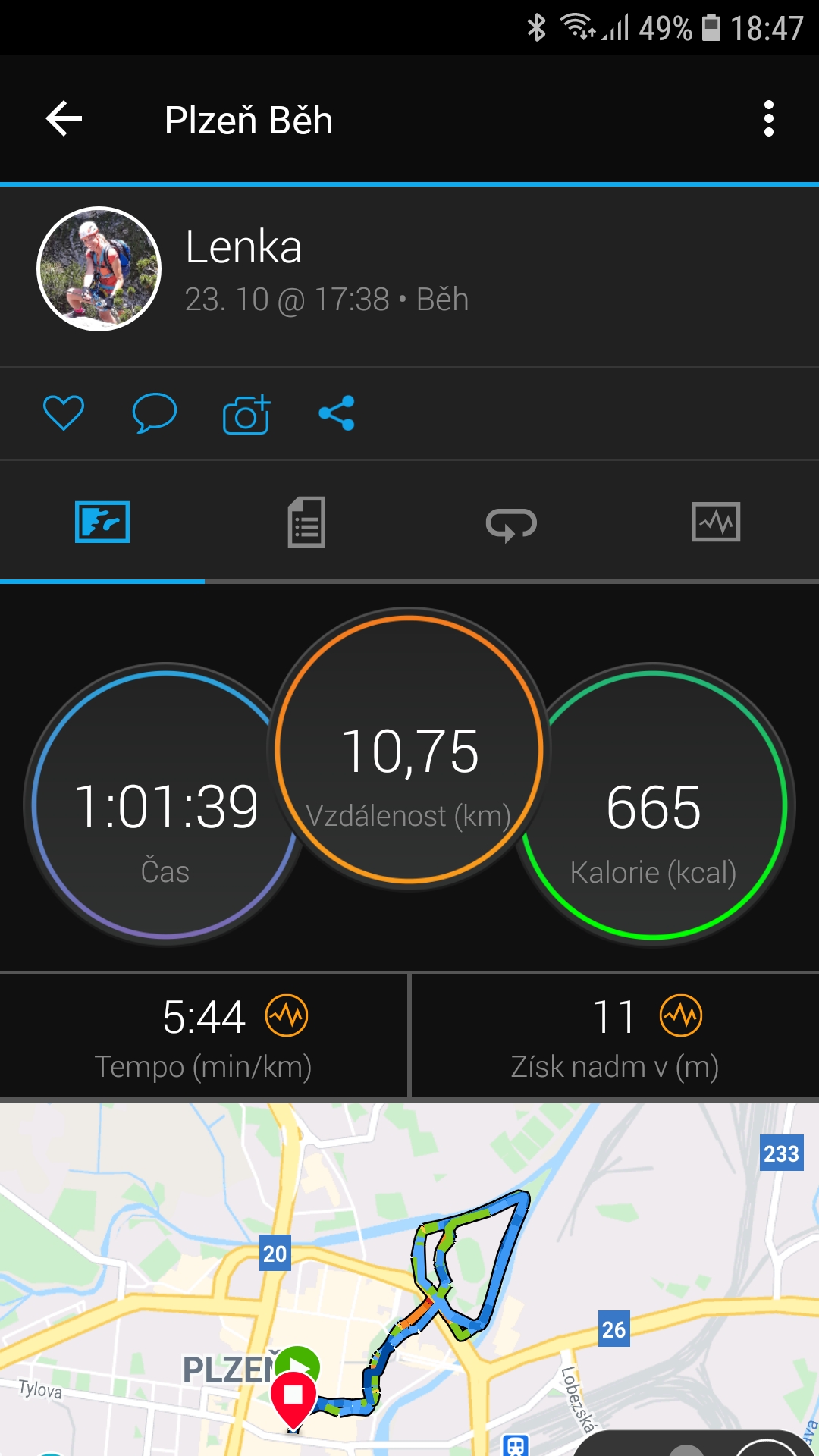Switch to the laps tab

tap(511, 523)
